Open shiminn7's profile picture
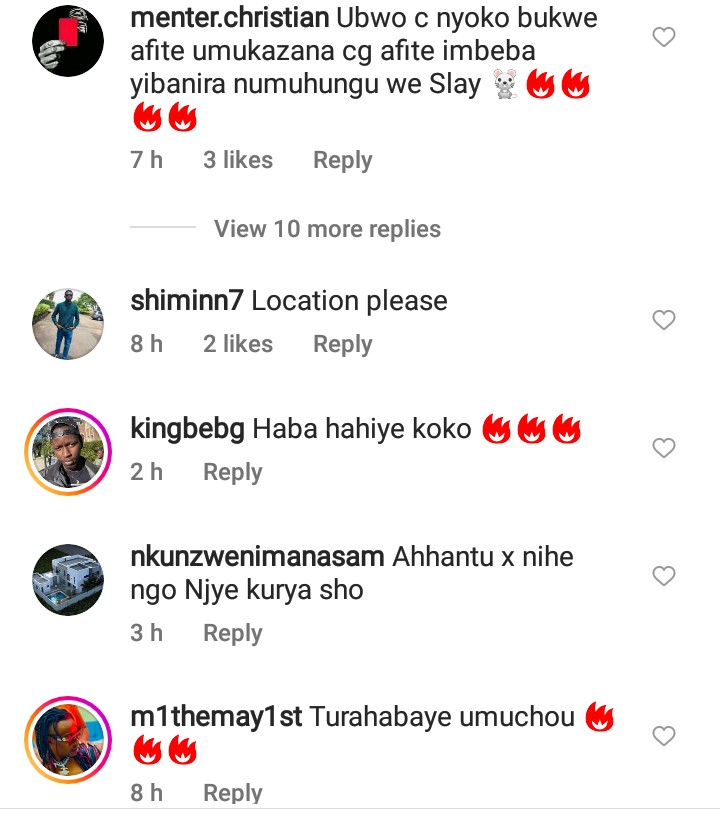The image size is (720, 819). (68, 324)
